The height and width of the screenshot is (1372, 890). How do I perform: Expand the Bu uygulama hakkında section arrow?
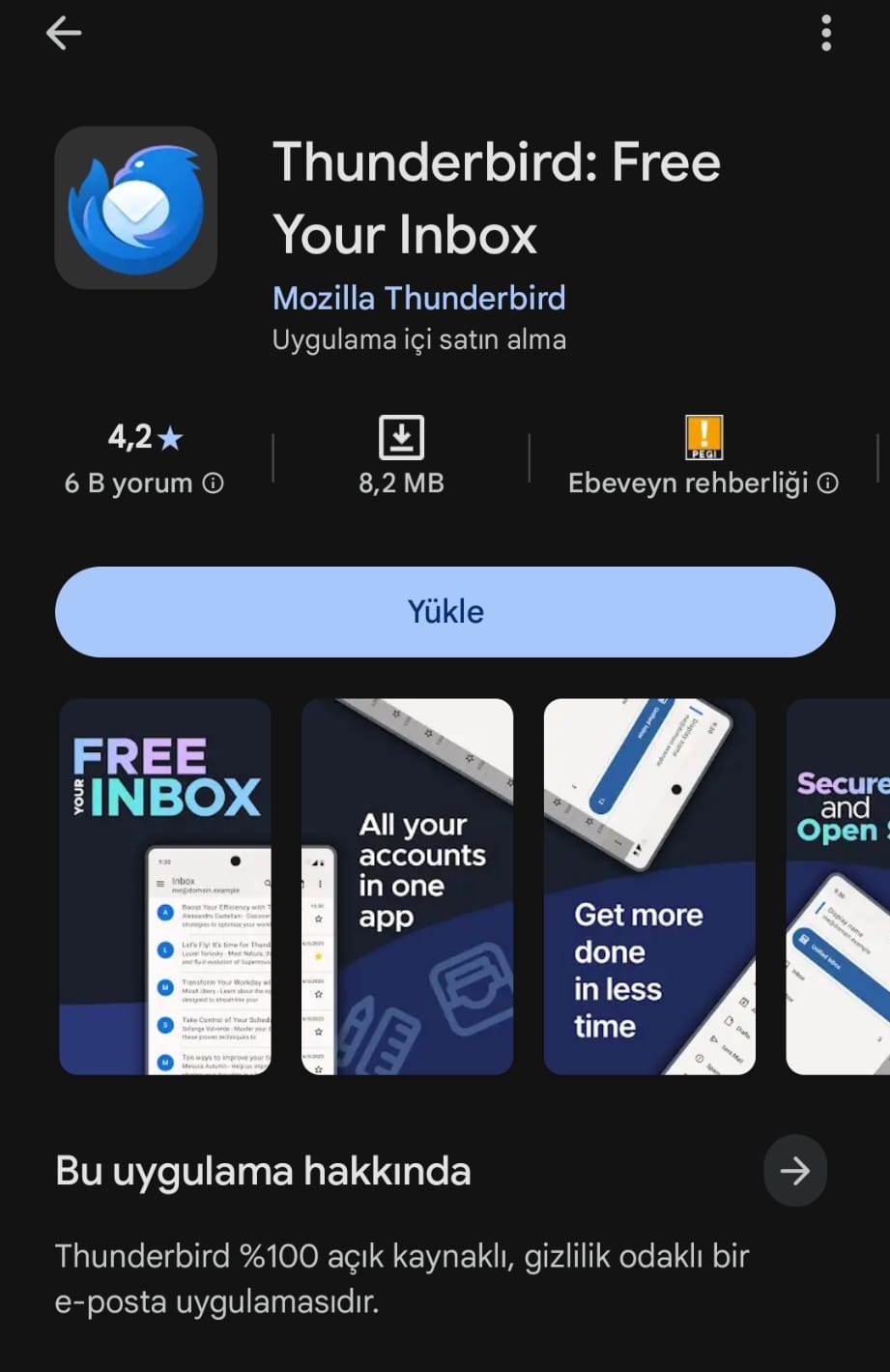point(794,1171)
